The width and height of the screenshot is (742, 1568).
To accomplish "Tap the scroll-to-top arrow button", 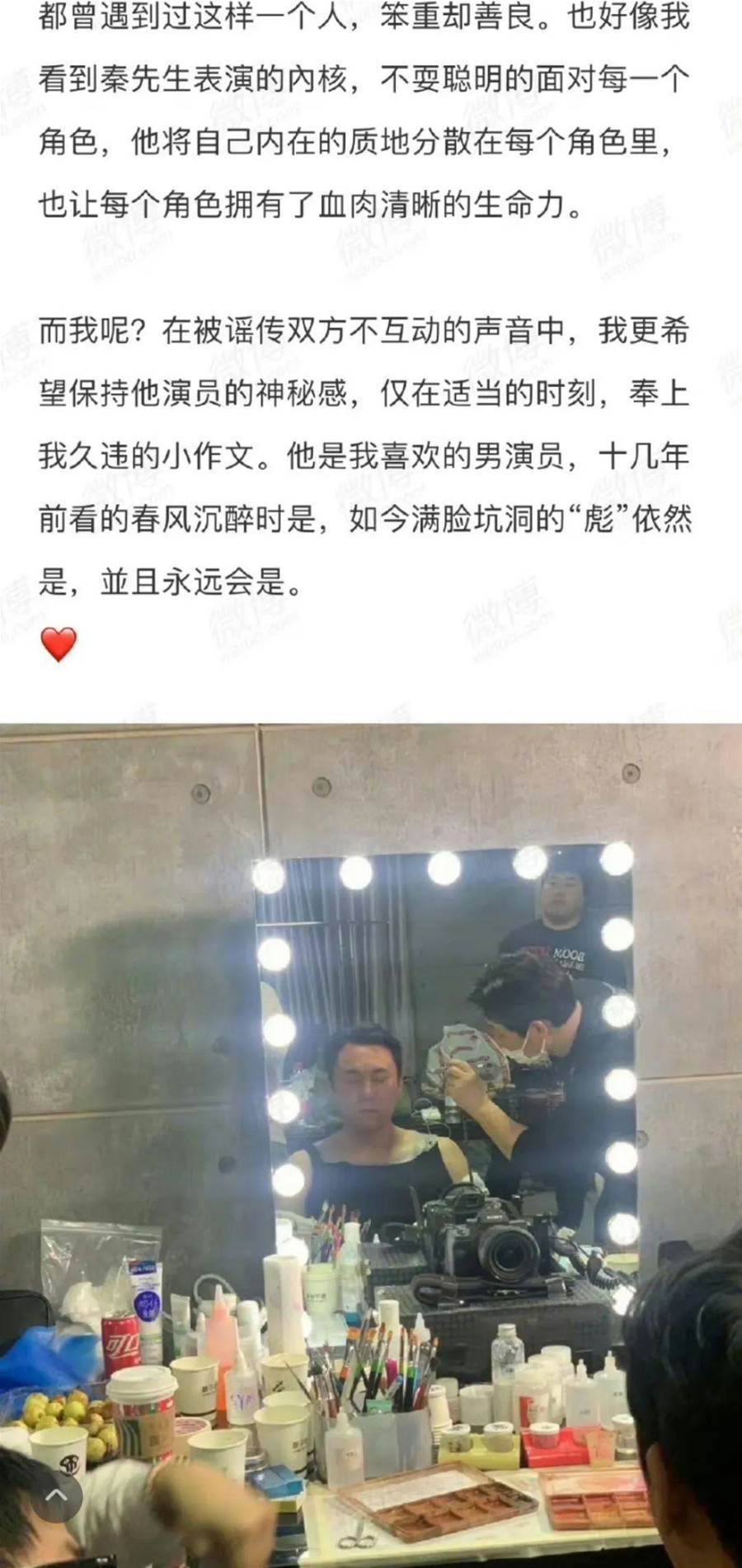I will tap(56, 1495).
